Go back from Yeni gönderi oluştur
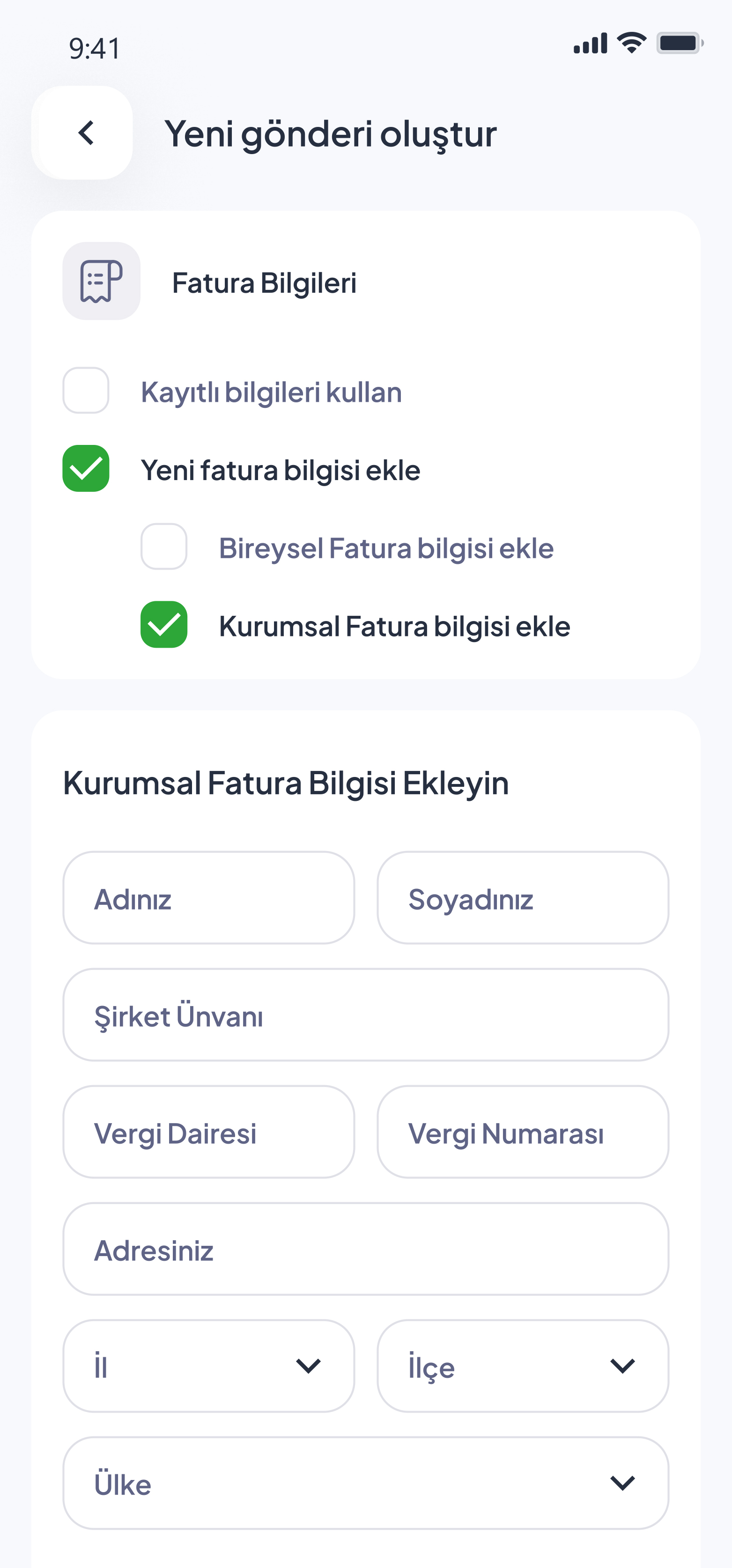732x1568 pixels. click(82, 133)
